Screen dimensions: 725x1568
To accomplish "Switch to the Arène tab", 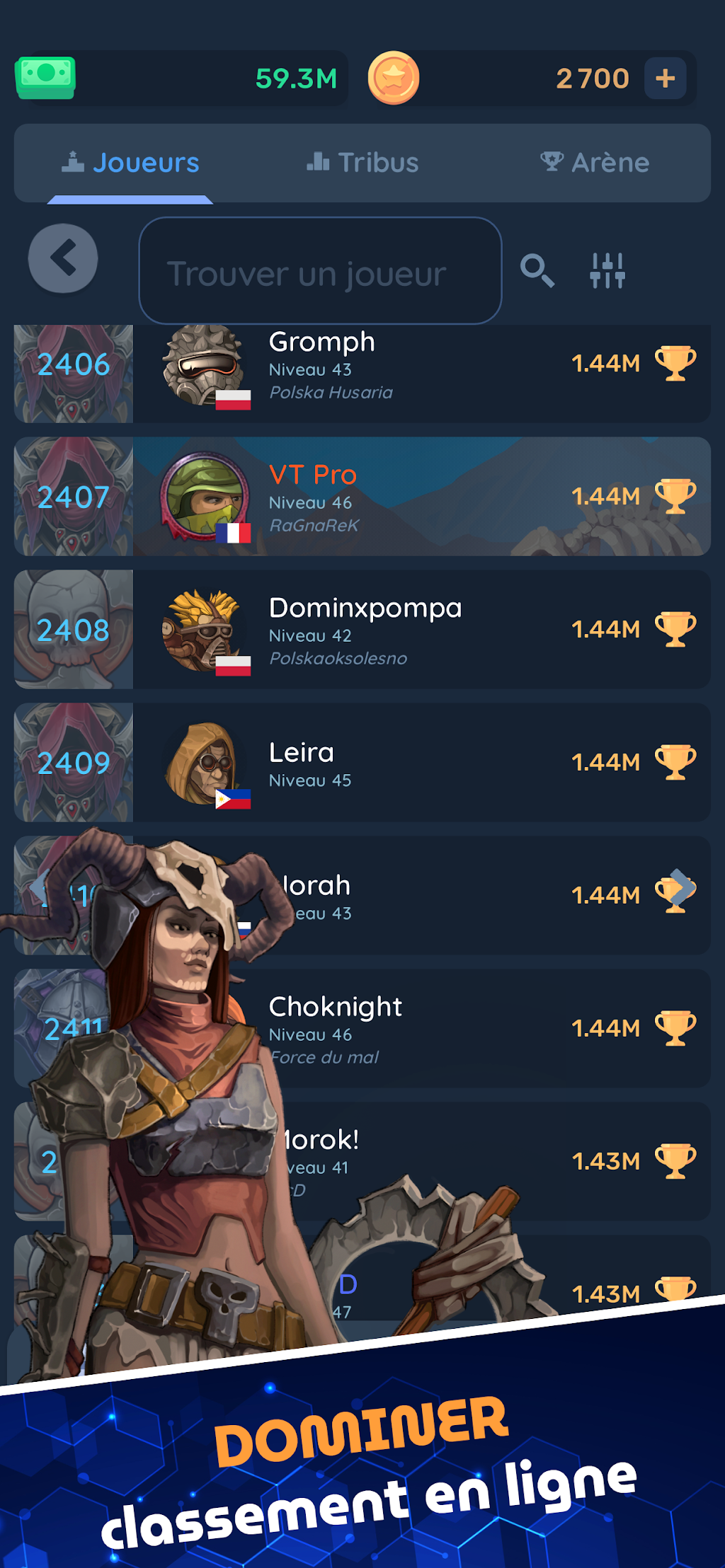I will point(595,163).
